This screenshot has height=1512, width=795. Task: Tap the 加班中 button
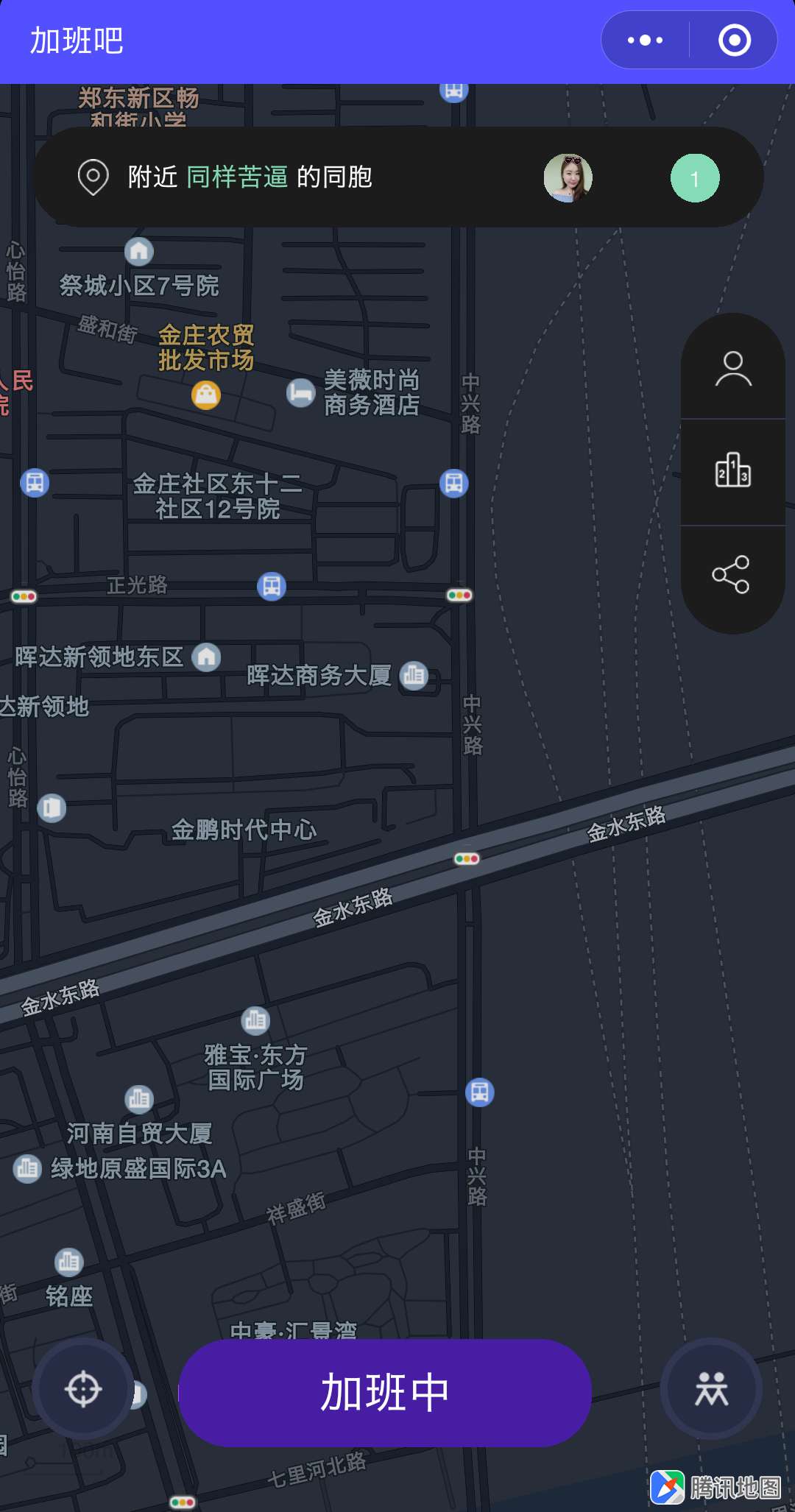385,1392
